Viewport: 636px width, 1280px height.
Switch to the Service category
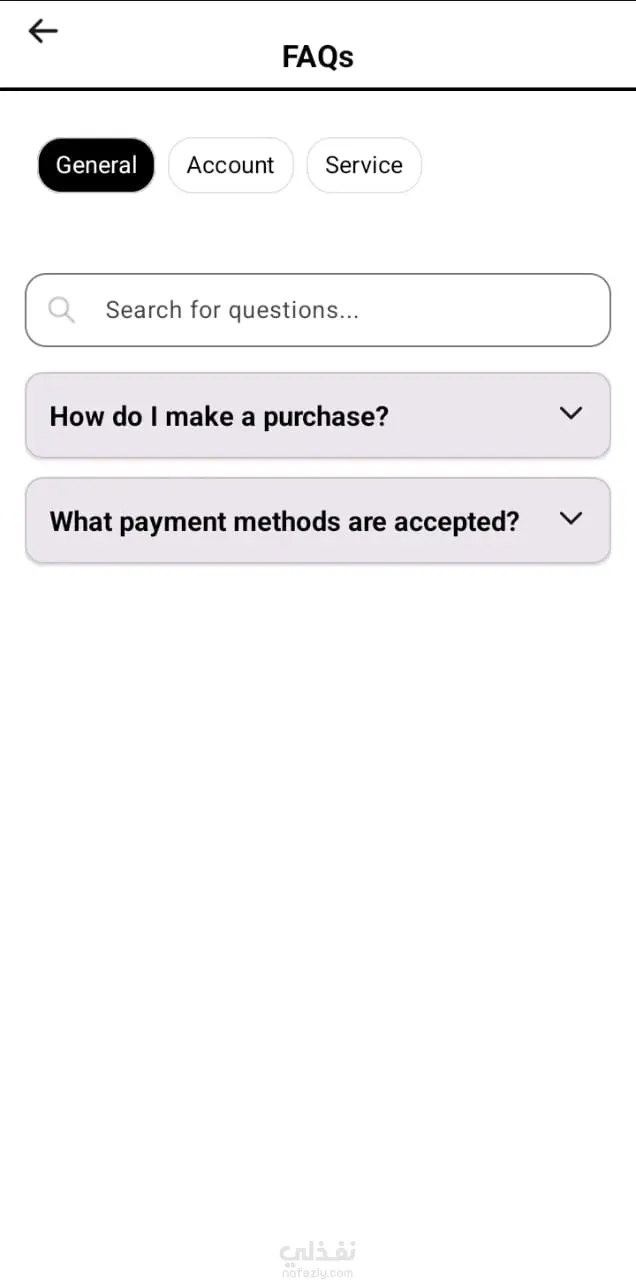click(364, 166)
